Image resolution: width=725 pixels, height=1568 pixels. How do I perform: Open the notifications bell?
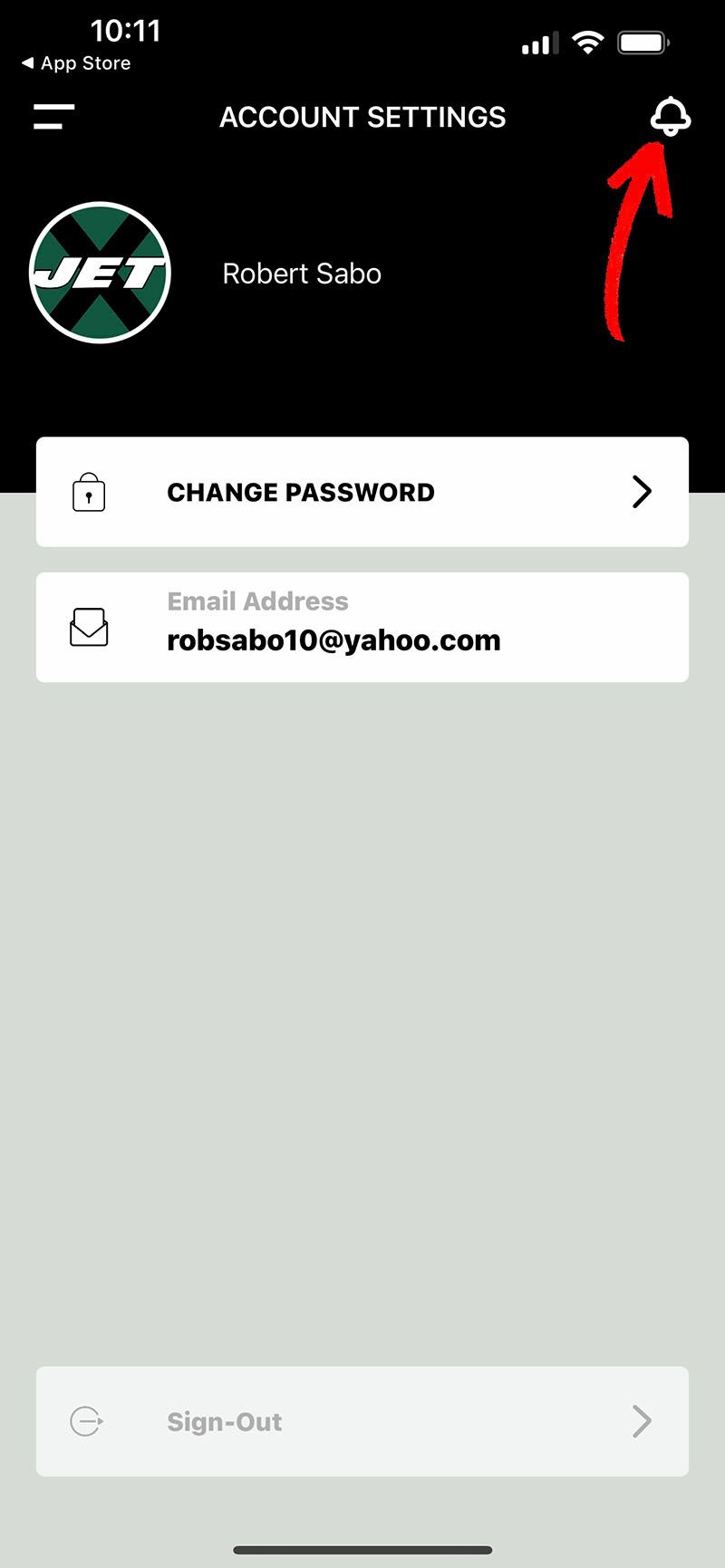point(670,116)
